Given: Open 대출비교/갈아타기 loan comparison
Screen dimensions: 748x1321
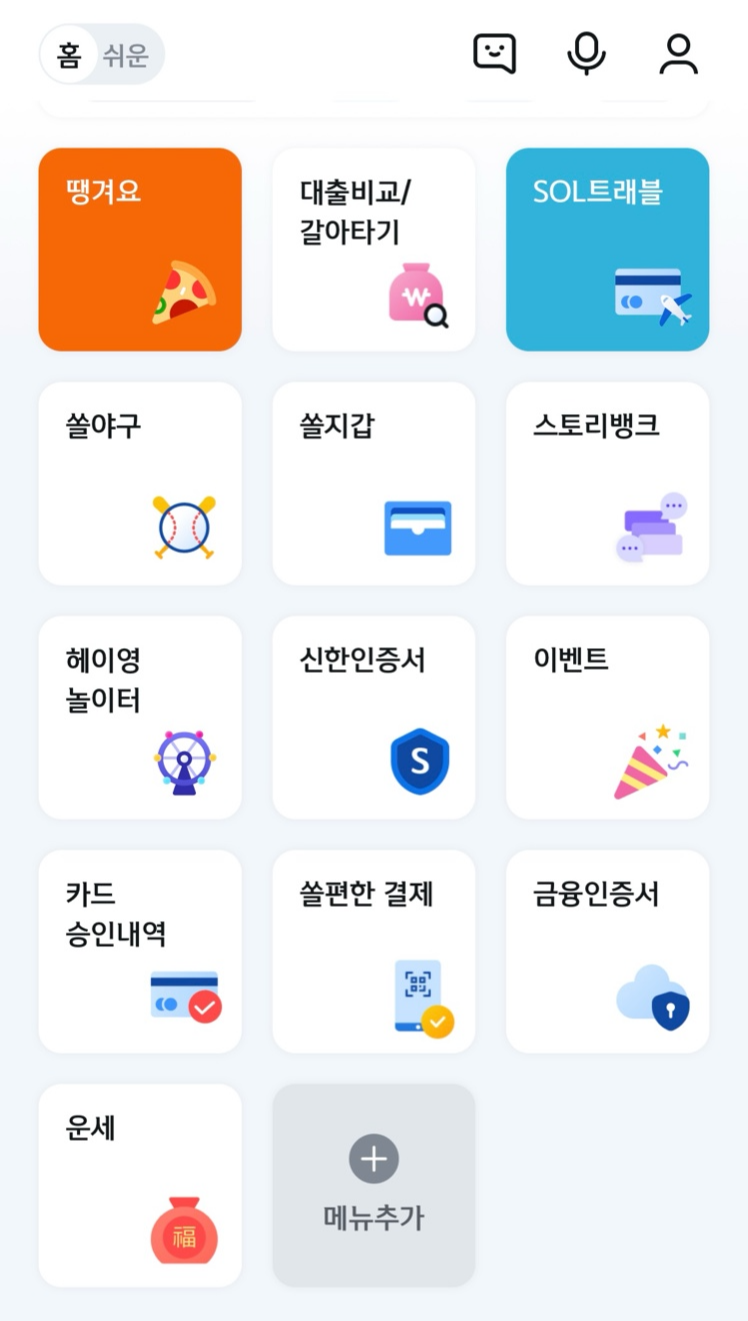Looking at the screenshot, I should coord(373,248).
